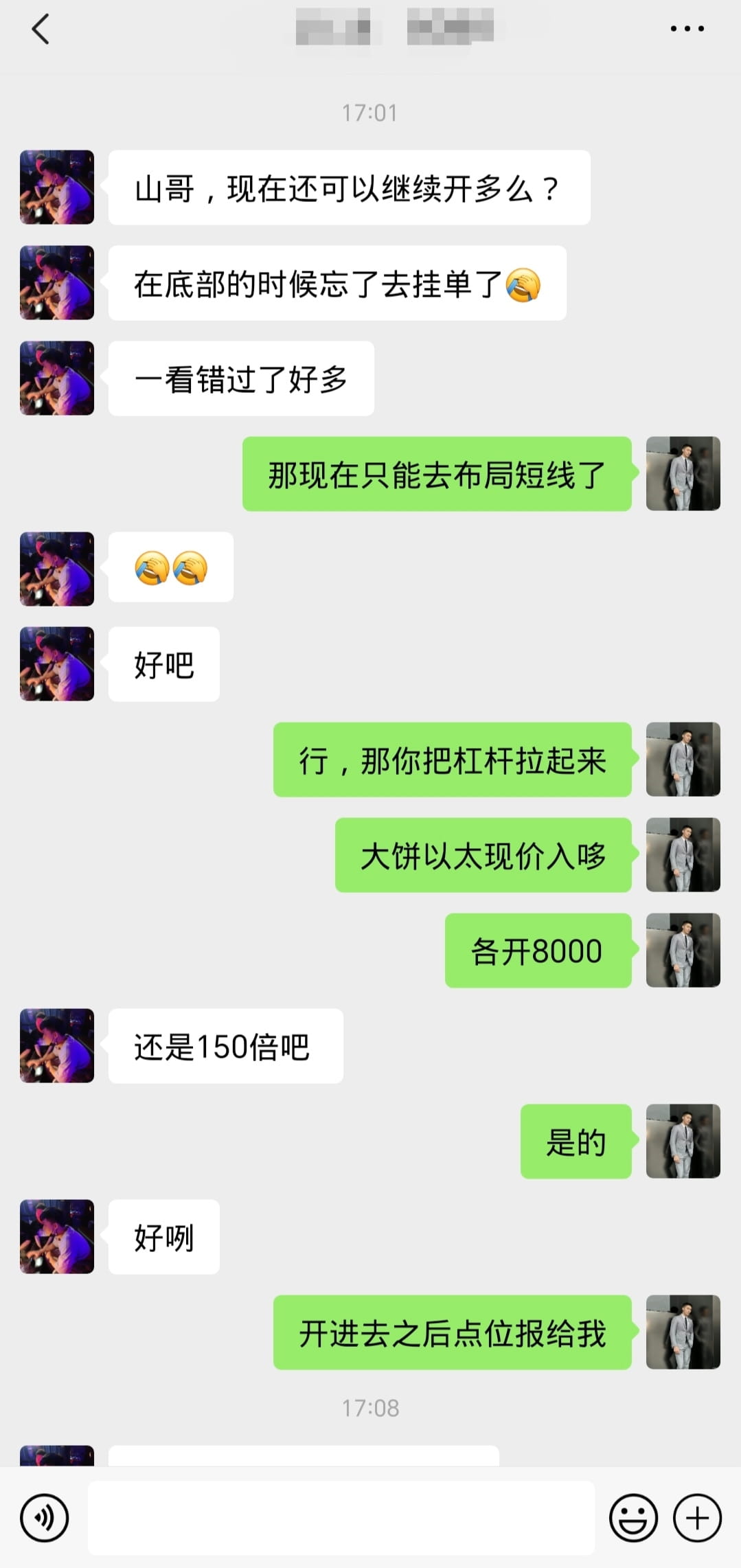Image resolution: width=741 pixels, height=1568 pixels.
Task: Switch to voice message input
Action: point(45,1517)
